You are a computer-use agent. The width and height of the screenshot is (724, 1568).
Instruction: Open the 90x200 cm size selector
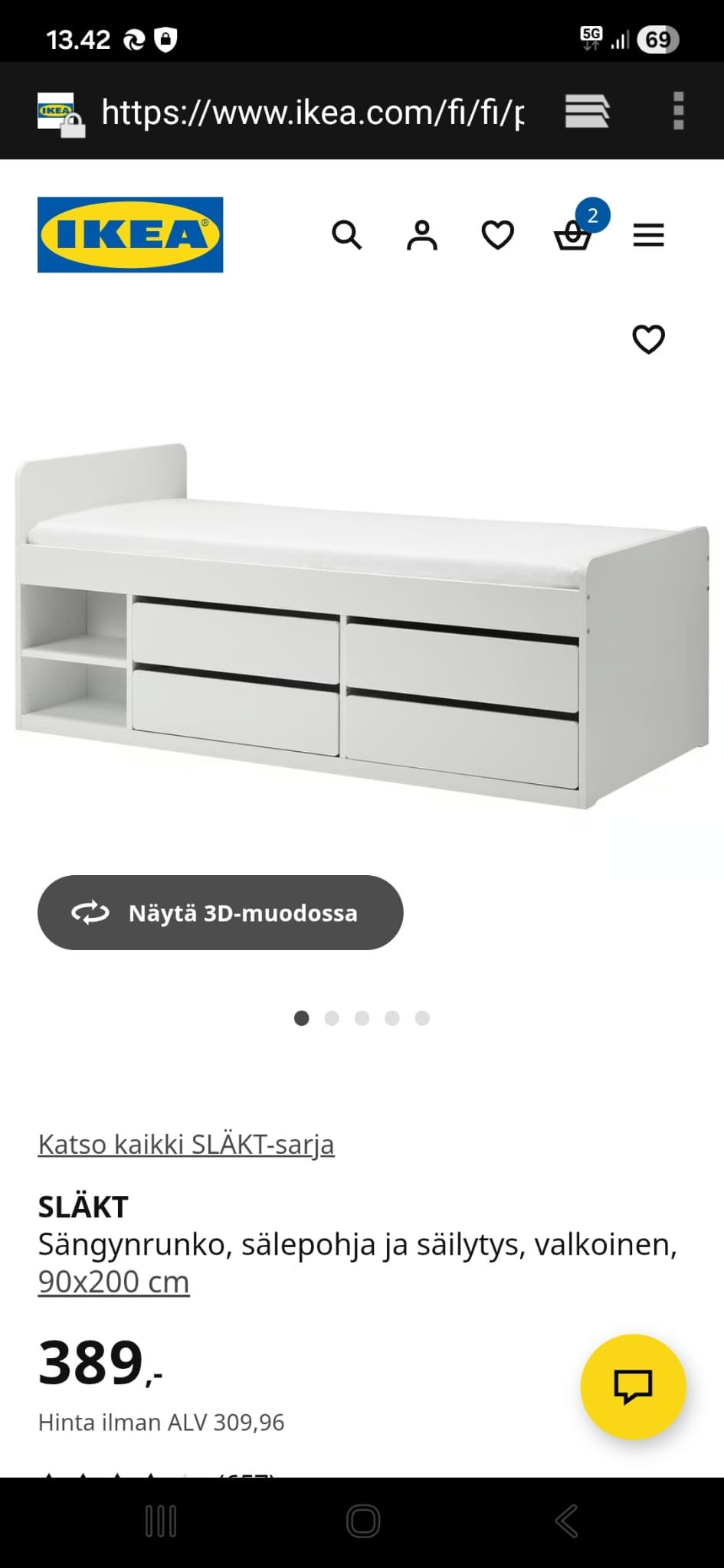[113, 1280]
